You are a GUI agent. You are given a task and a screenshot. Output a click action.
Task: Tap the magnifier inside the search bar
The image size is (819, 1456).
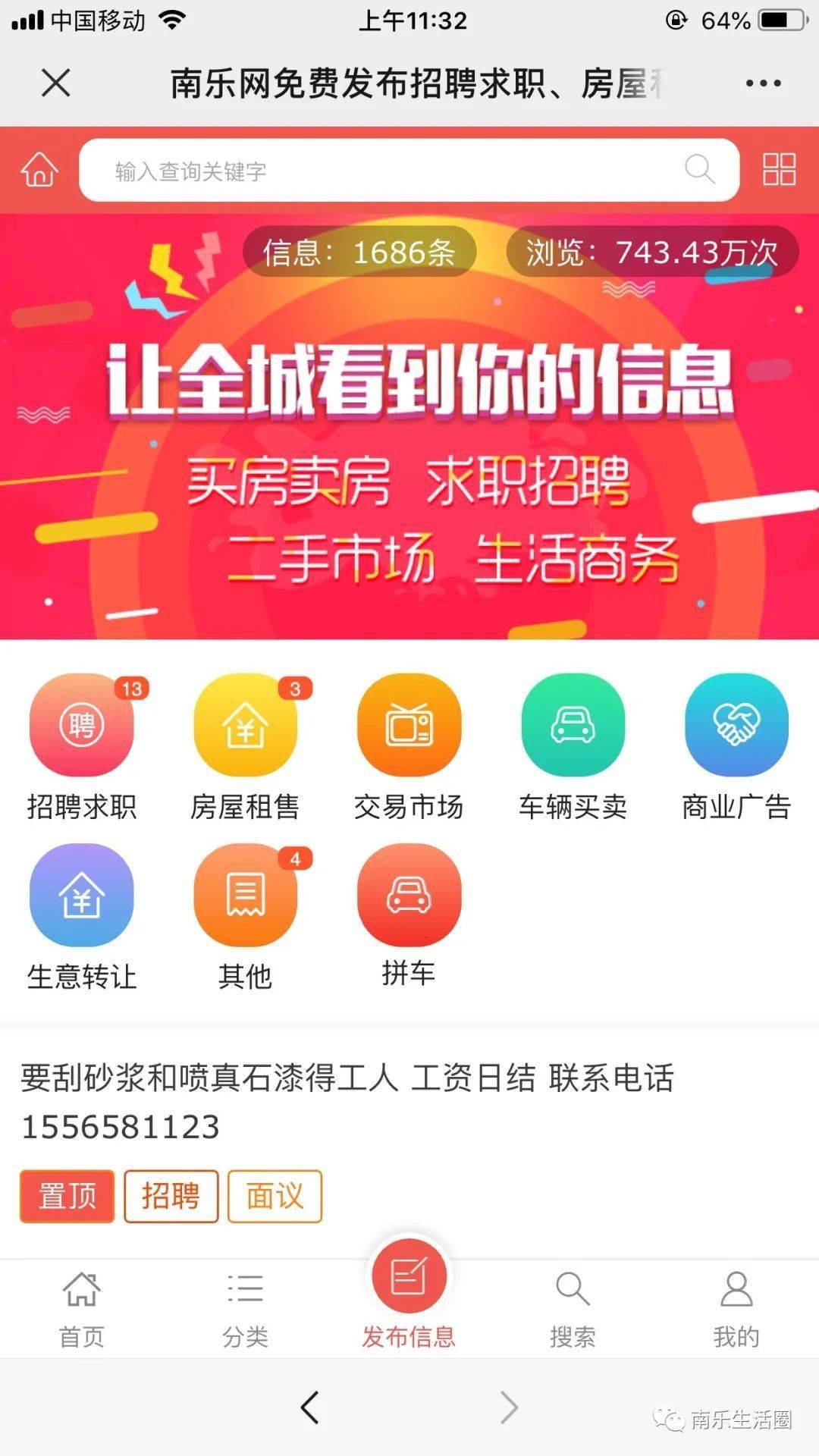(x=698, y=171)
